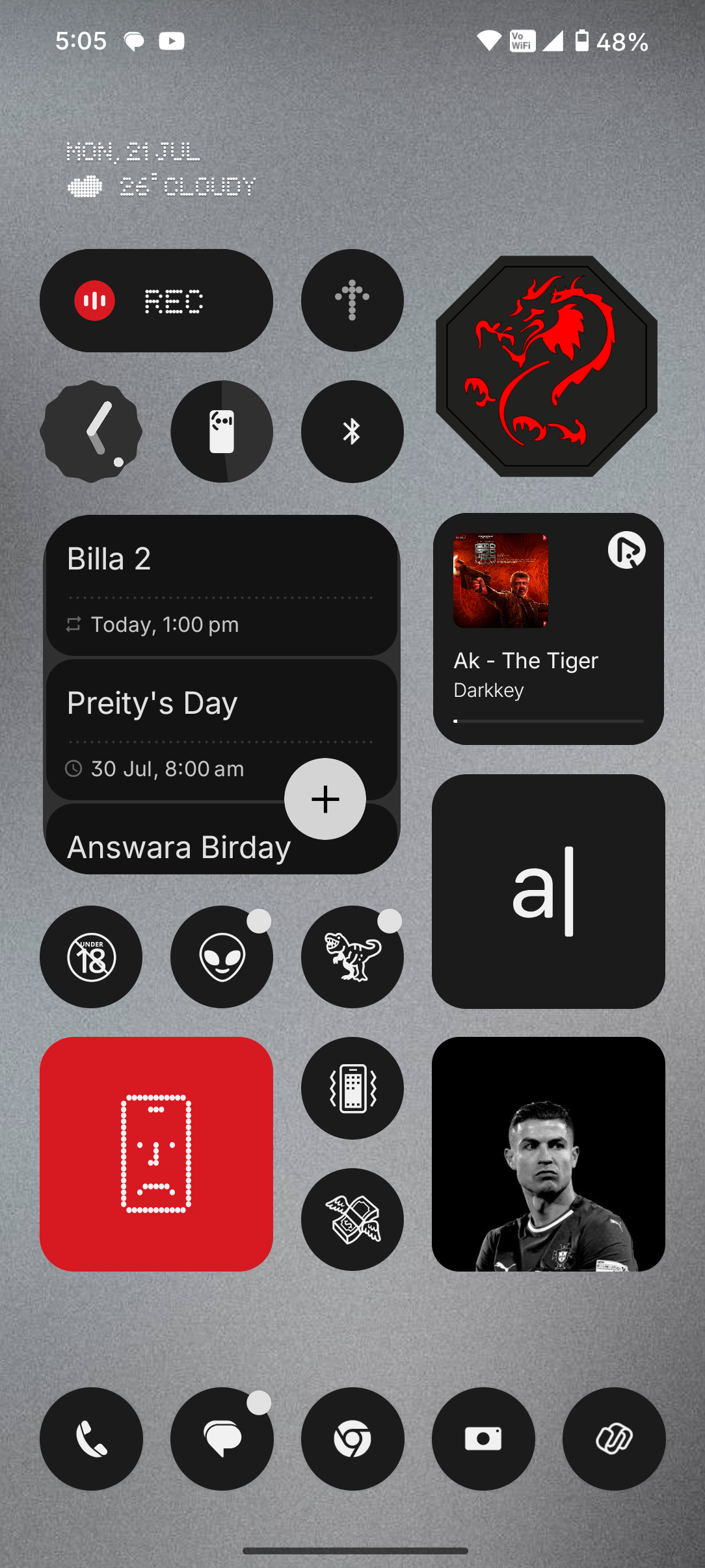Open the Billa 2 reminder
The width and height of the screenshot is (705, 1568).
pyautogui.click(x=221, y=586)
